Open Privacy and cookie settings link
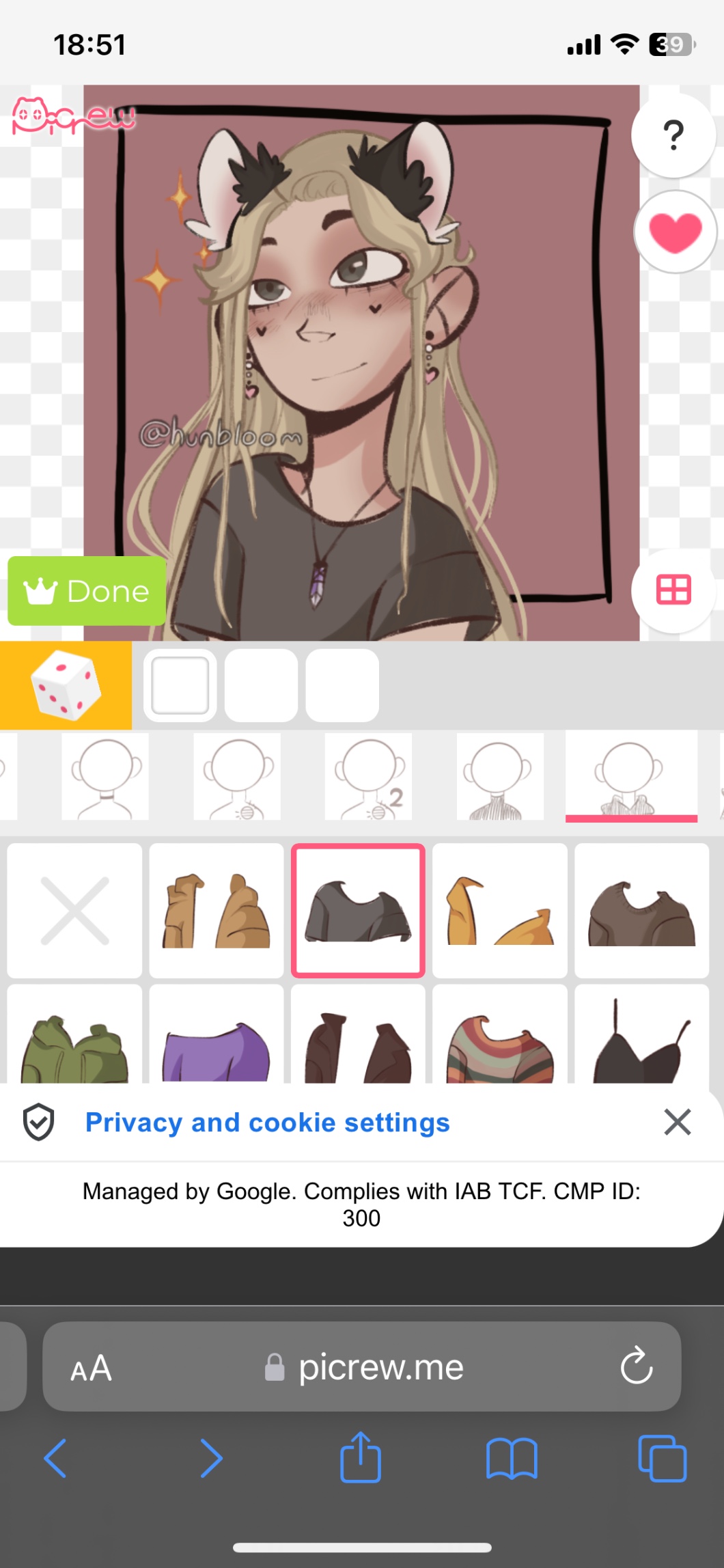The image size is (724, 1568). [x=268, y=1123]
